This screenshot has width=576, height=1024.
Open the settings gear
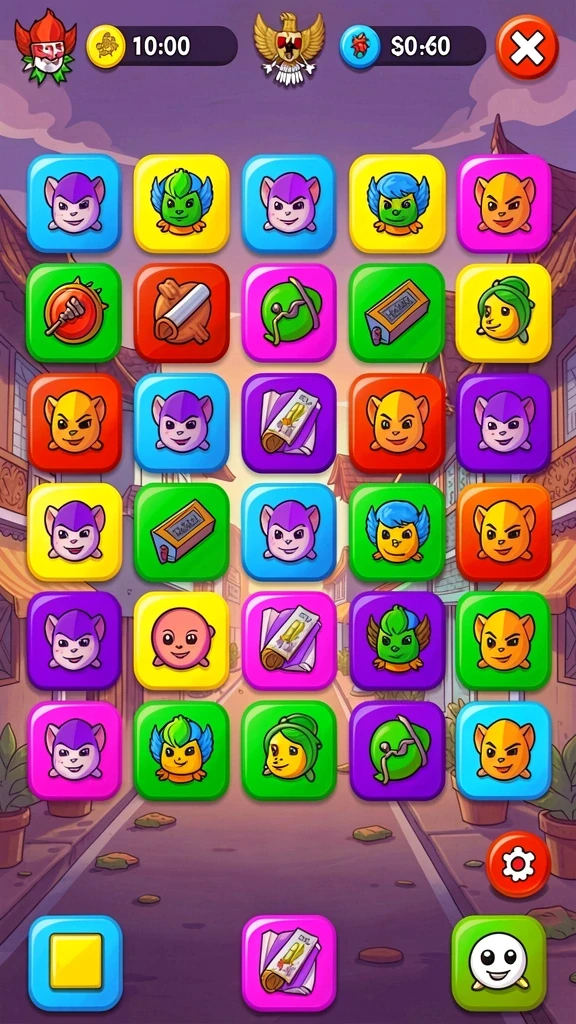coord(519,865)
